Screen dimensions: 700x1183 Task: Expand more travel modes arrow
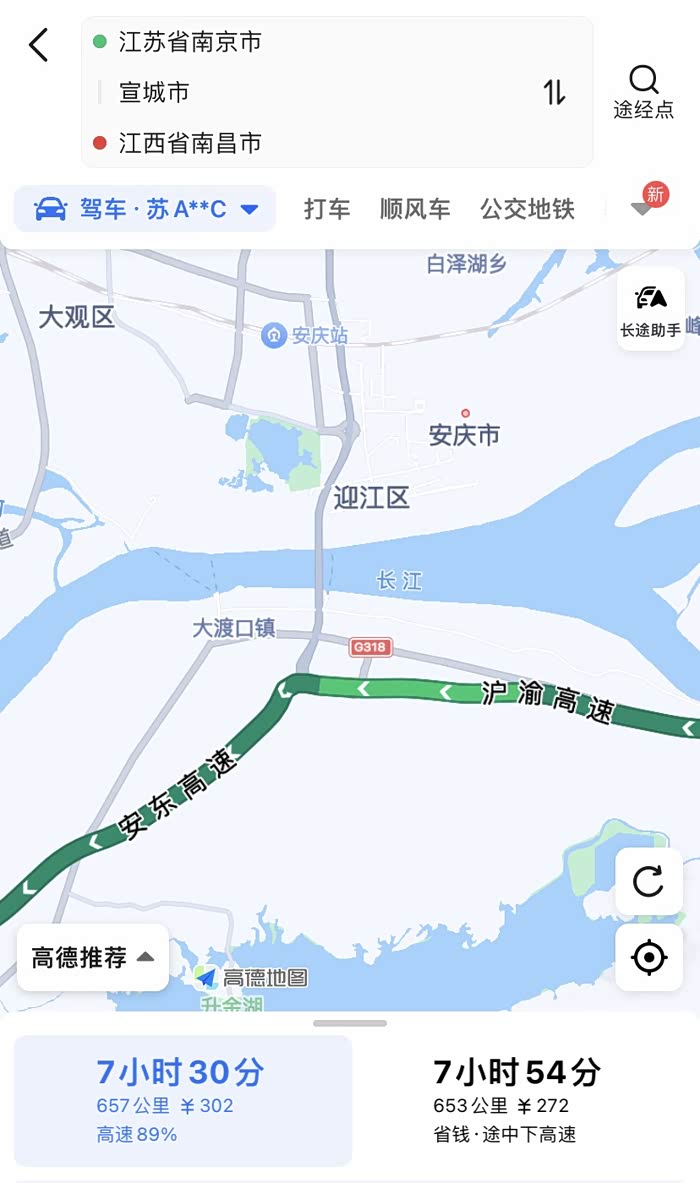641,209
